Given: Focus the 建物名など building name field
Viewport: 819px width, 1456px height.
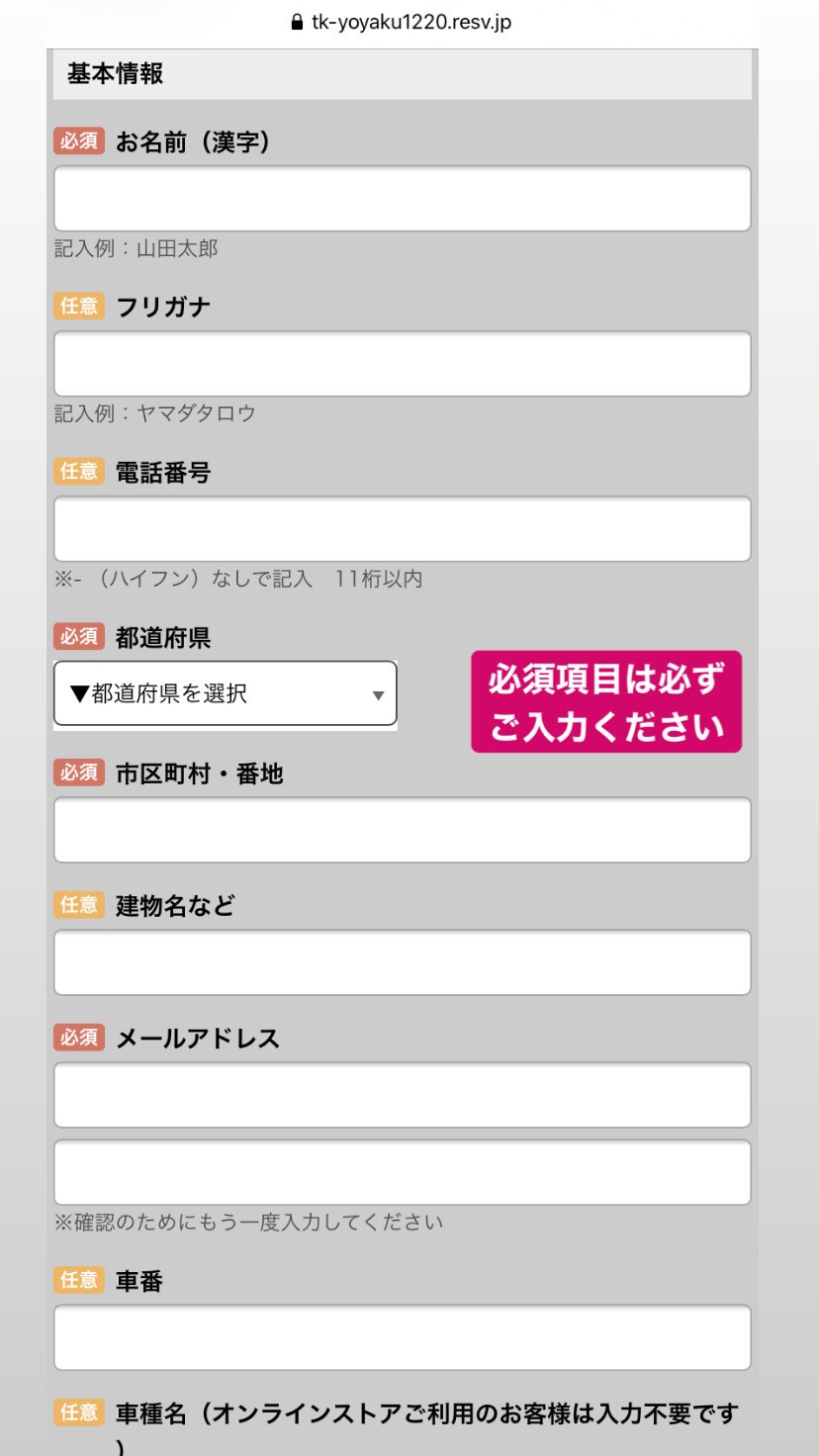Looking at the screenshot, I should [402, 962].
